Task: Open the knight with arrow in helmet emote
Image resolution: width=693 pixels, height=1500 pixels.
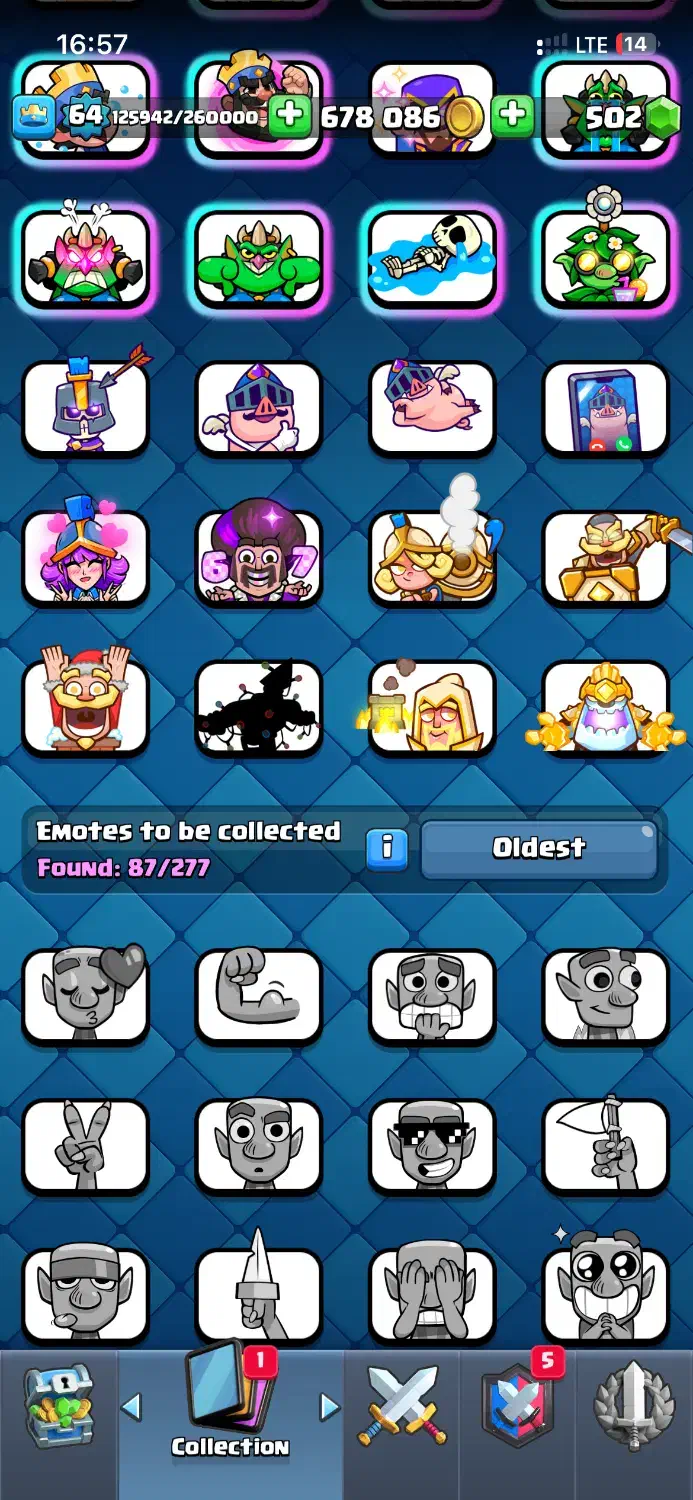Action: [x=85, y=408]
